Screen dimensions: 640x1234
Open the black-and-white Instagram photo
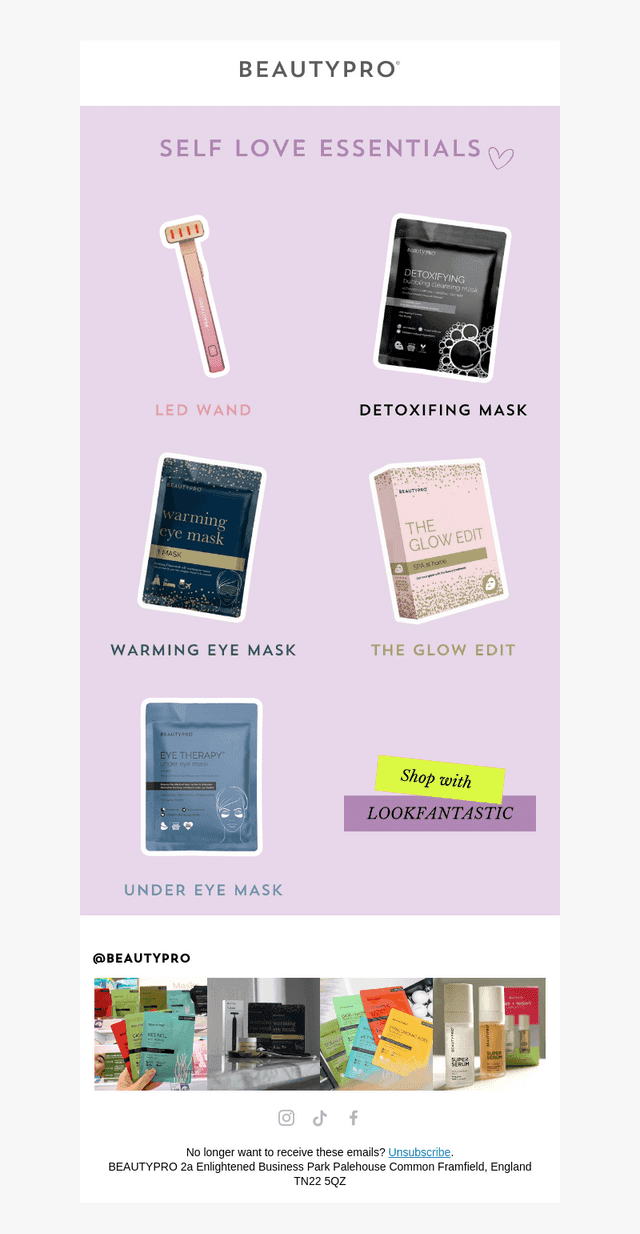[263, 1034]
